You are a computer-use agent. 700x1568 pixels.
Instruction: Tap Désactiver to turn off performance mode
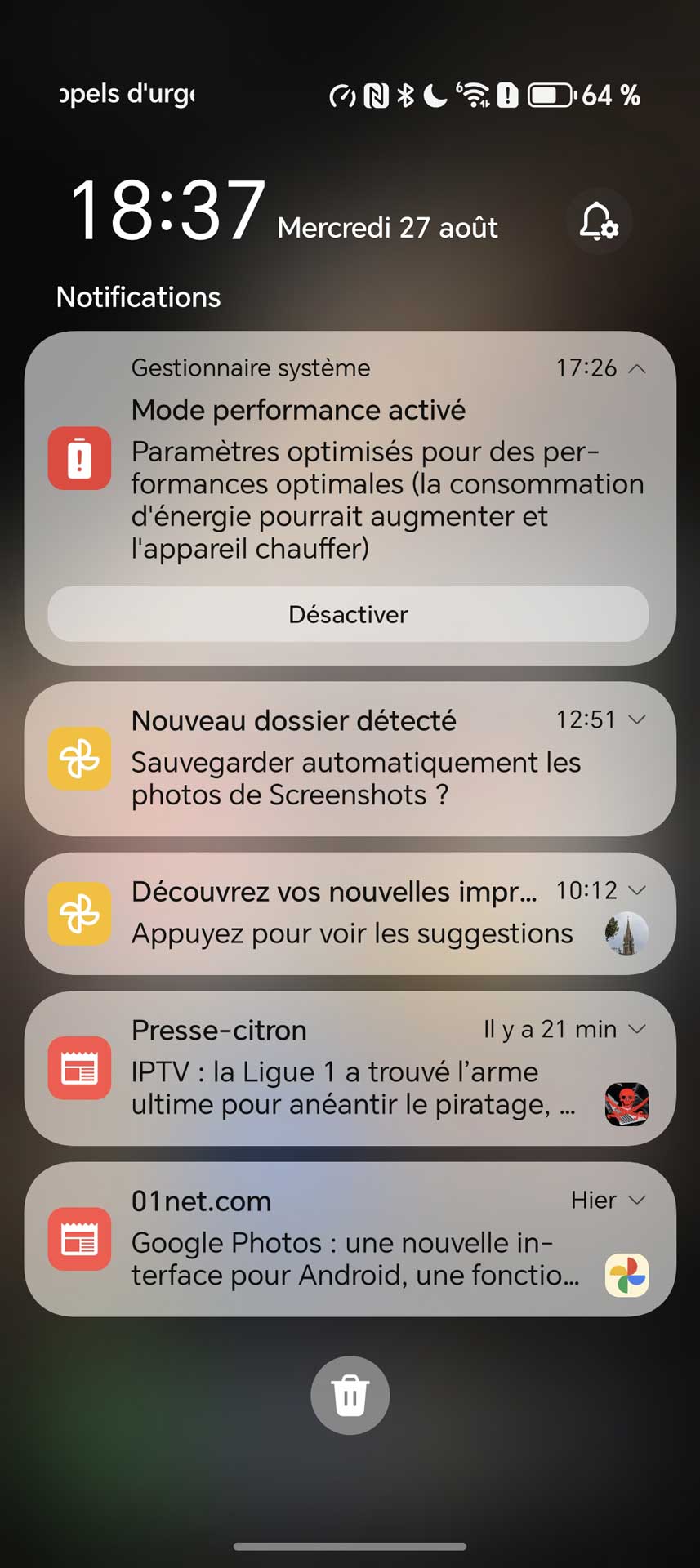[349, 614]
